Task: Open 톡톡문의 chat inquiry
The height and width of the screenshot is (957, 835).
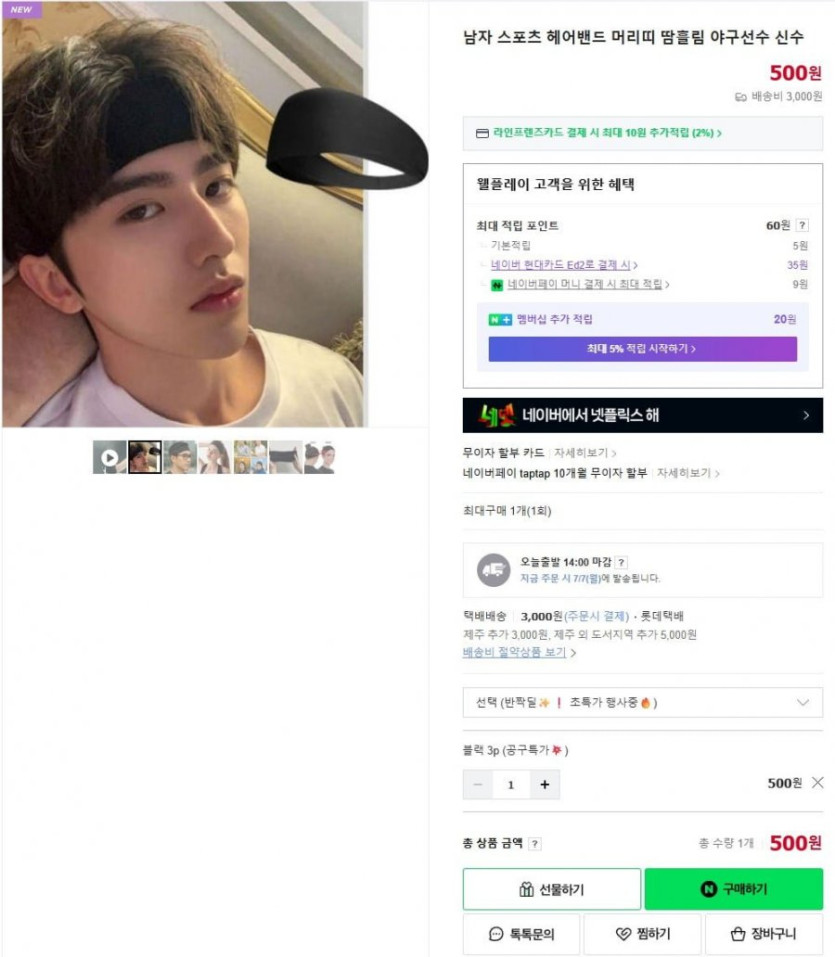Action: (x=521, y=934)
